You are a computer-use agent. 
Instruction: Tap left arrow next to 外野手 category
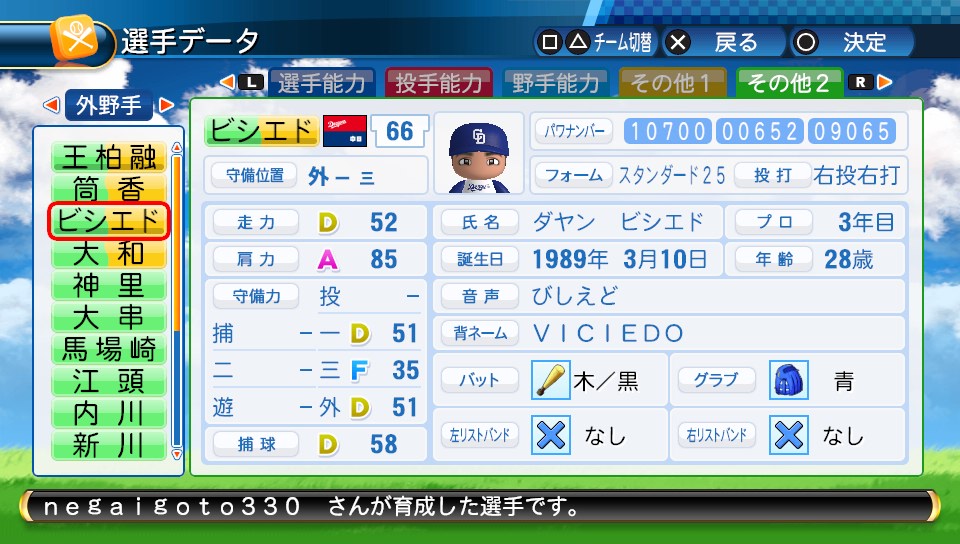coord(49,105)
